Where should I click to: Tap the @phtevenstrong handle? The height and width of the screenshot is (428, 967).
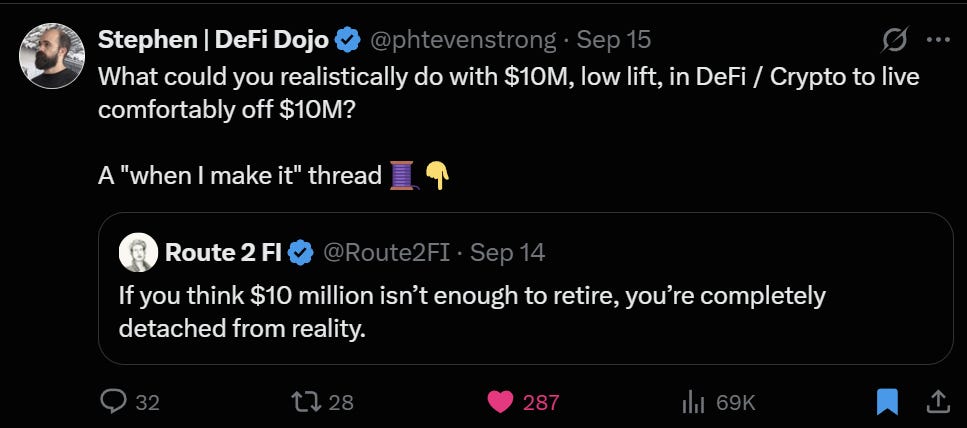463,40
